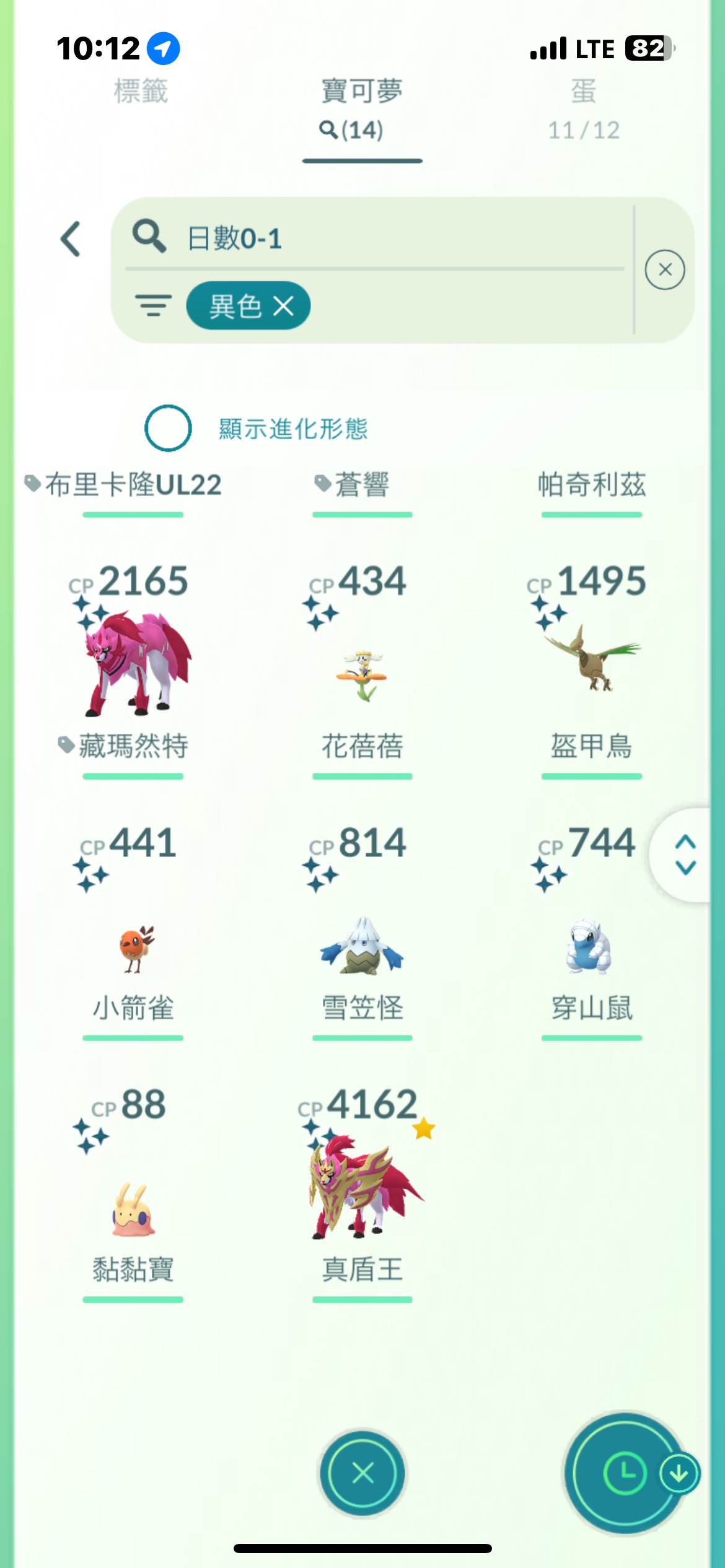Clear the search with the circled X
The height and width of the screenshot is (1568, 725).
pyautogui.click(x=664, y=270)
